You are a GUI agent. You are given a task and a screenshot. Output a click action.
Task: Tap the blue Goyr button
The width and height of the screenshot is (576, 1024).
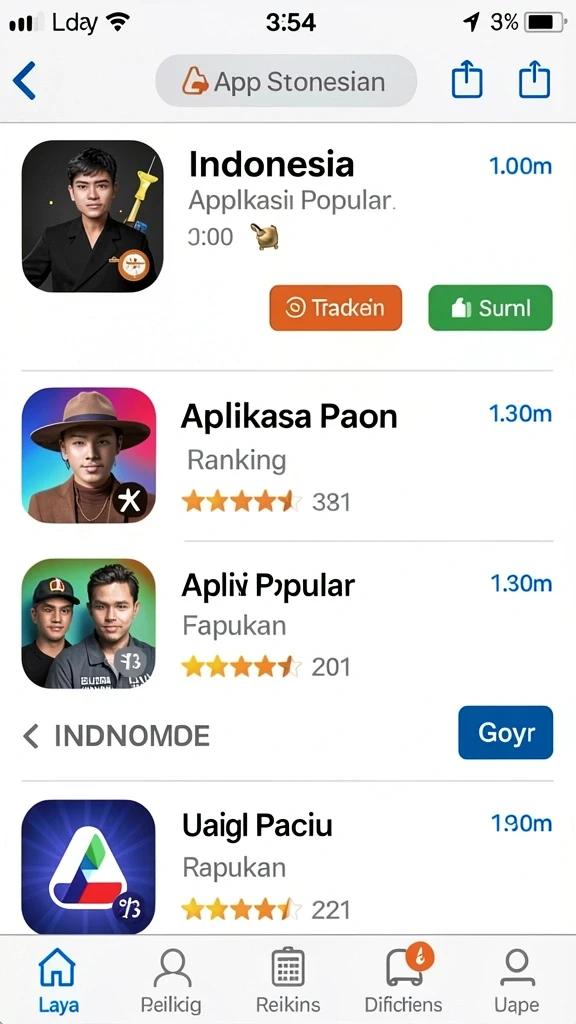505,733
